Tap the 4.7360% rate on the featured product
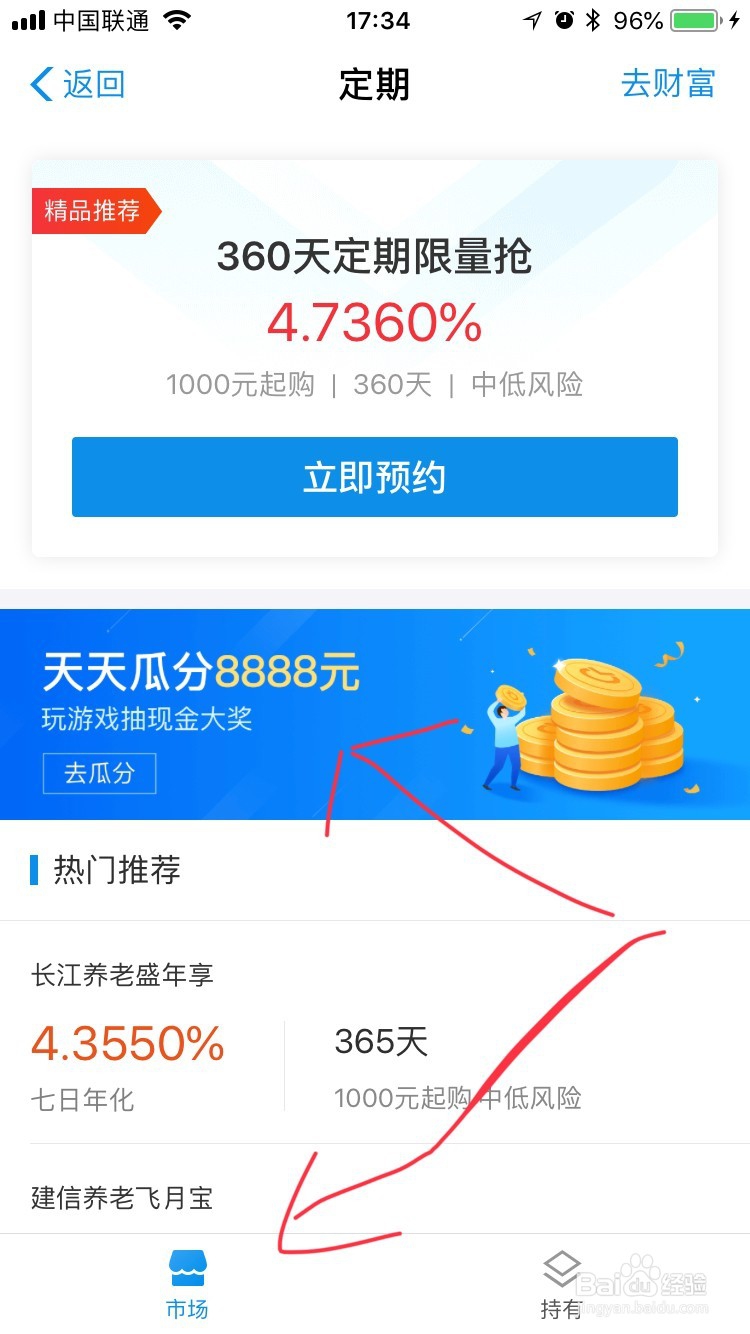This screenshot has width=750, height=1334. pos(375,322)
